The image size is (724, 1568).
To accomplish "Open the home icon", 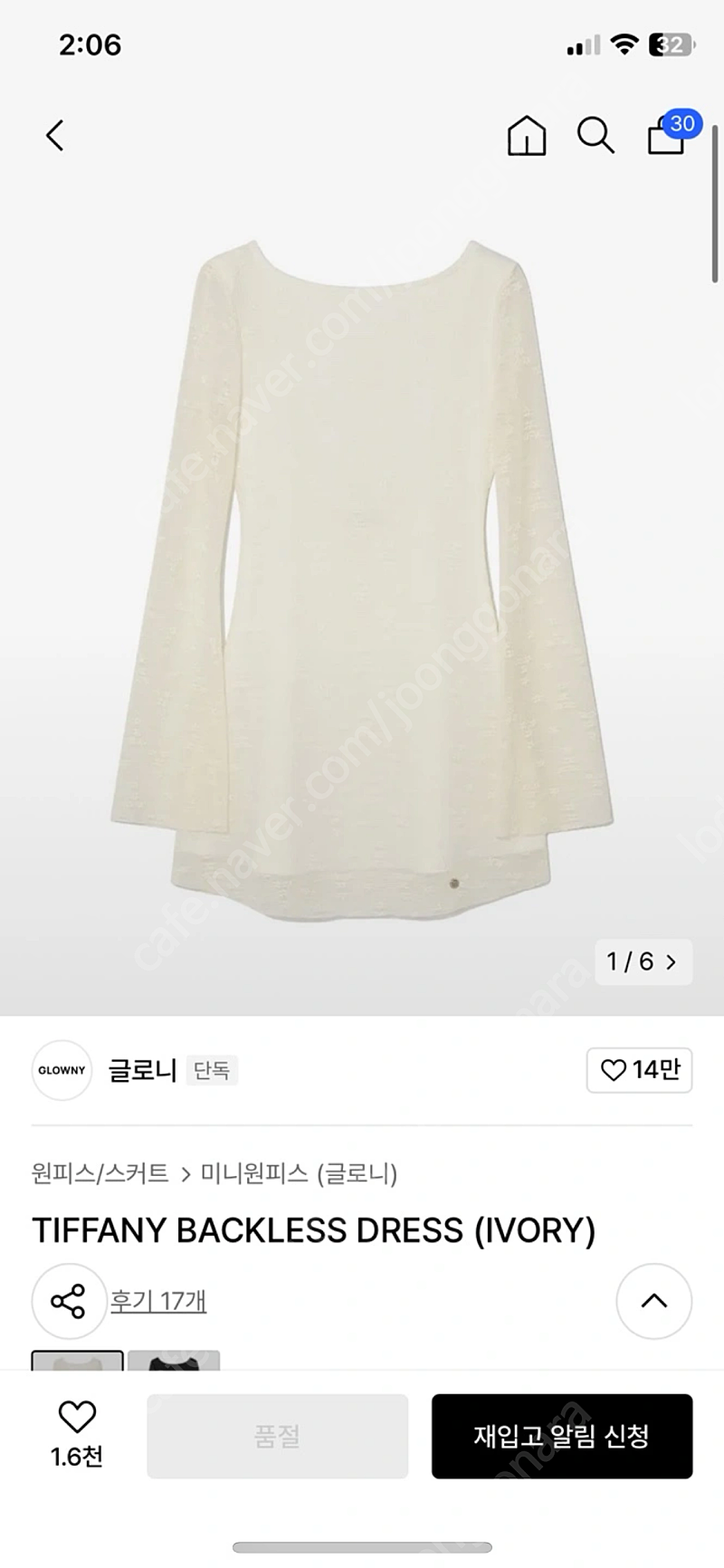I will [x=526, y=136].
